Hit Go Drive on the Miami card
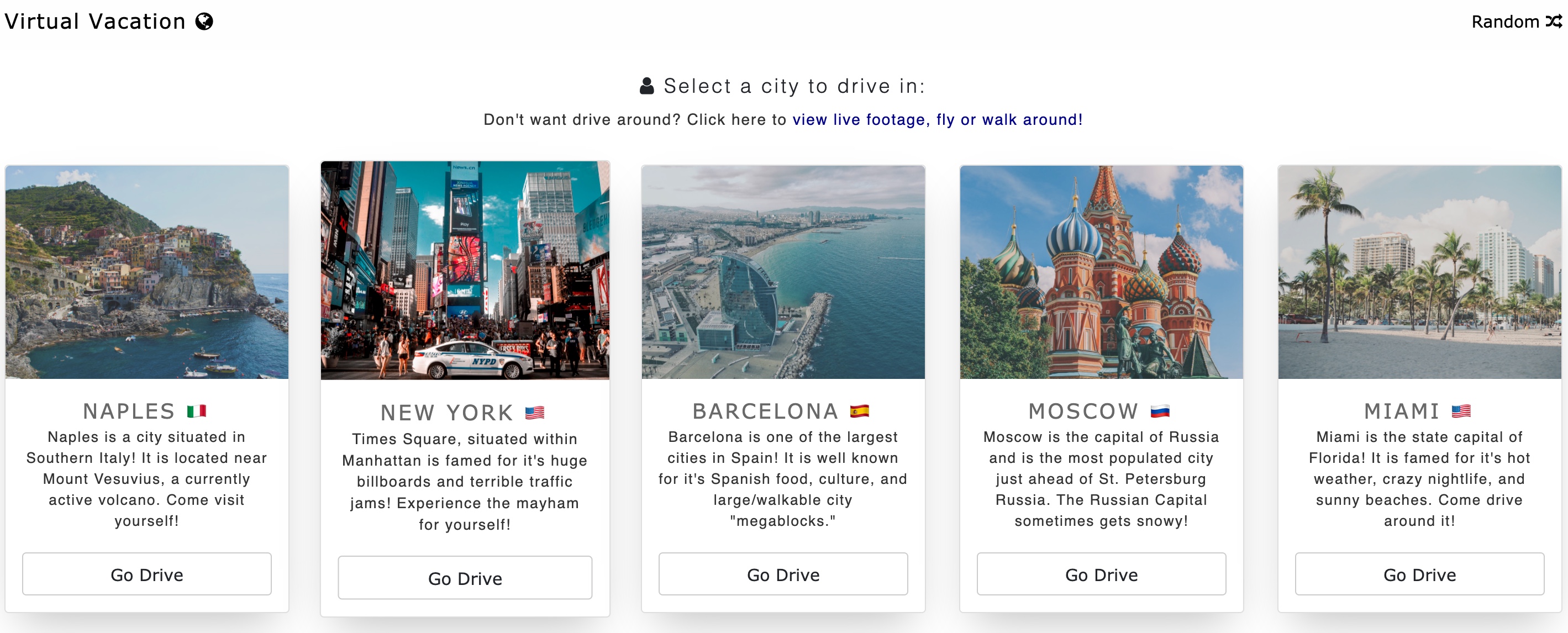The image size is (1568, 633). pos(1419,574)
